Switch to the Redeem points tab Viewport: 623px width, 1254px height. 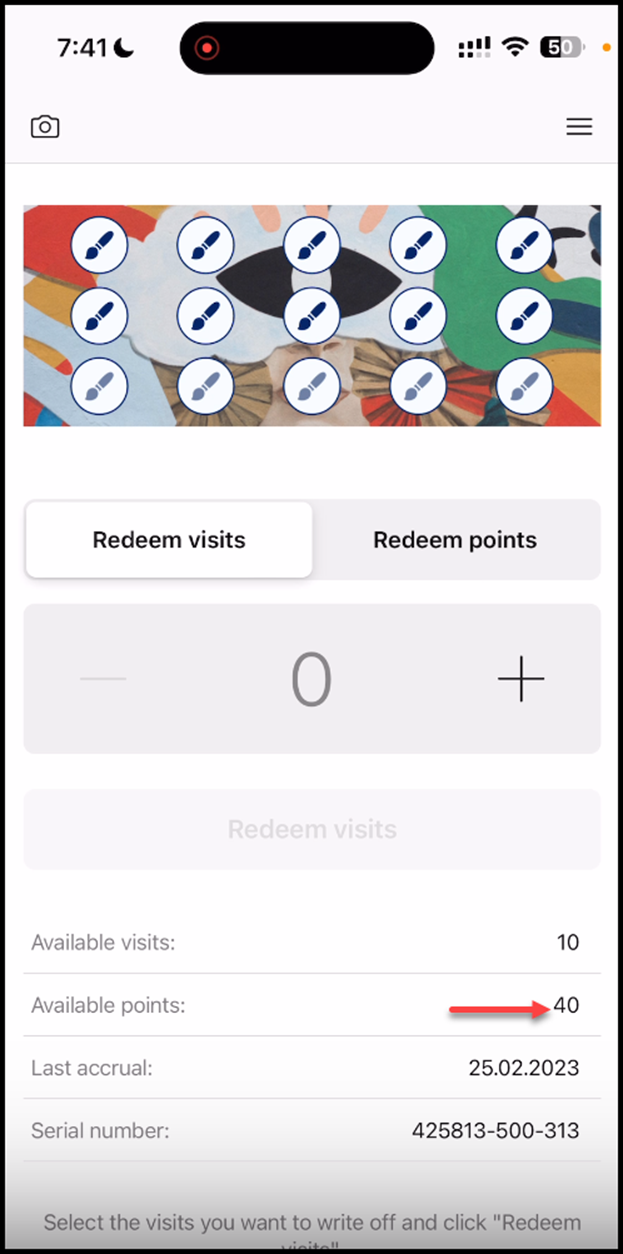455,540
